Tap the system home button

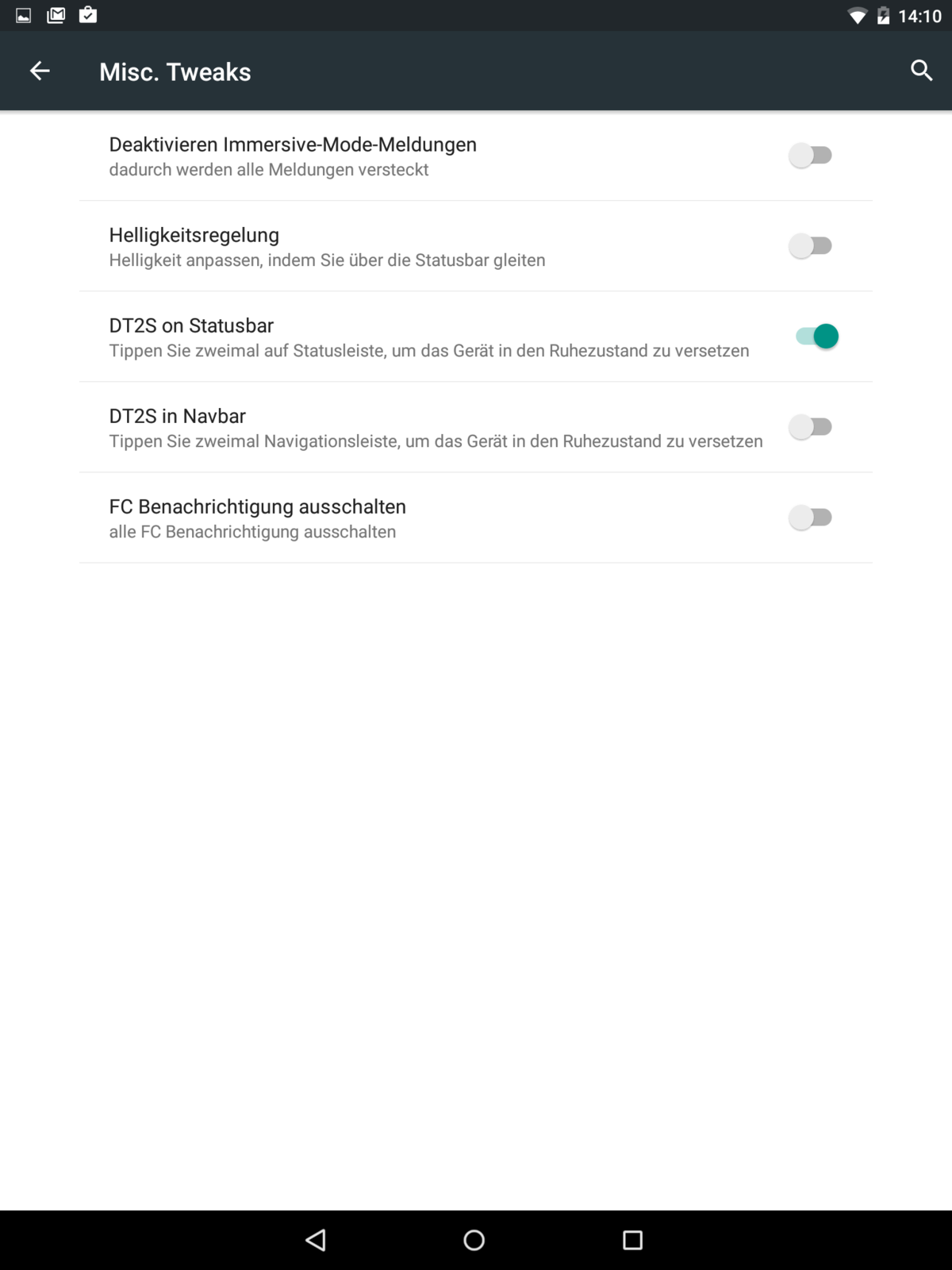[474, 1240]
